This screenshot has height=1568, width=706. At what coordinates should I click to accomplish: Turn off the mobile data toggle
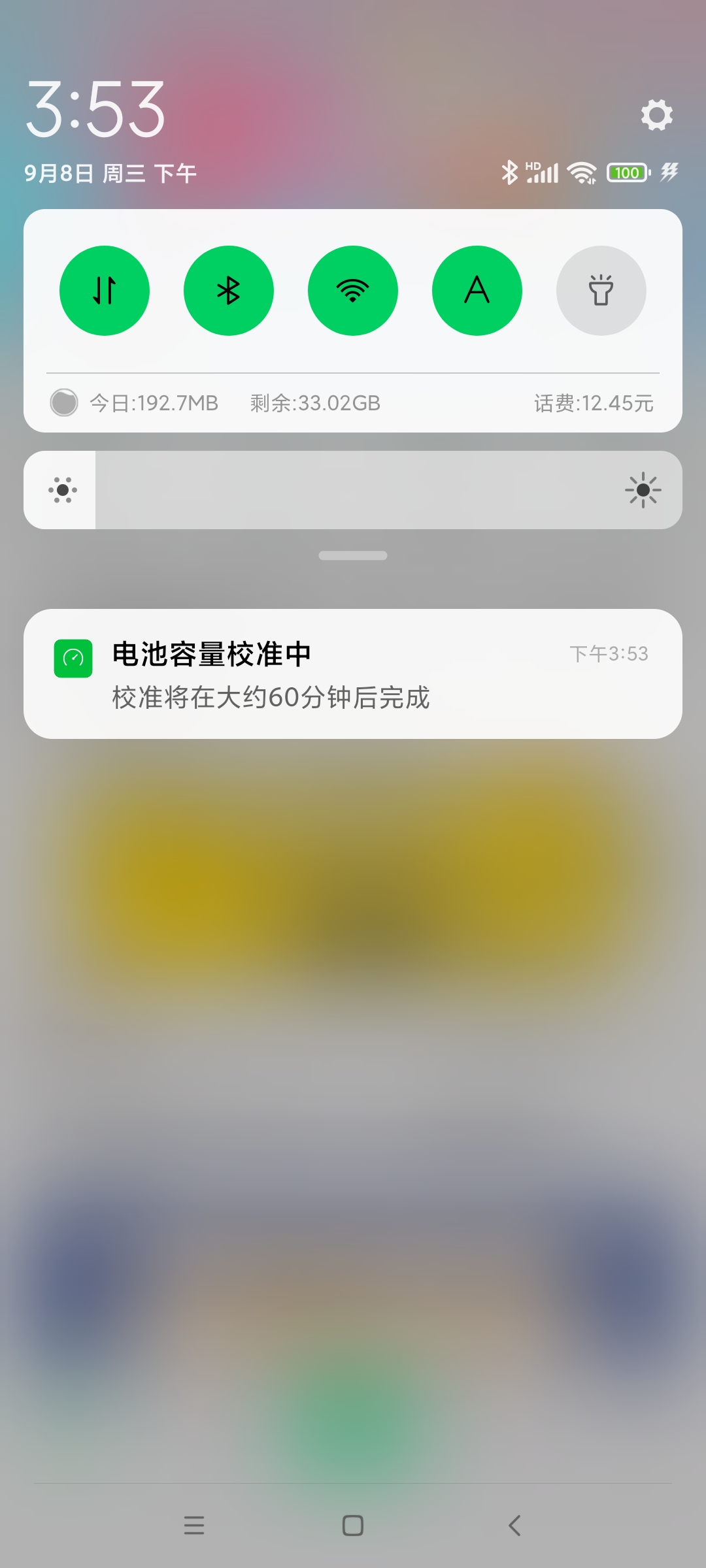105,291
